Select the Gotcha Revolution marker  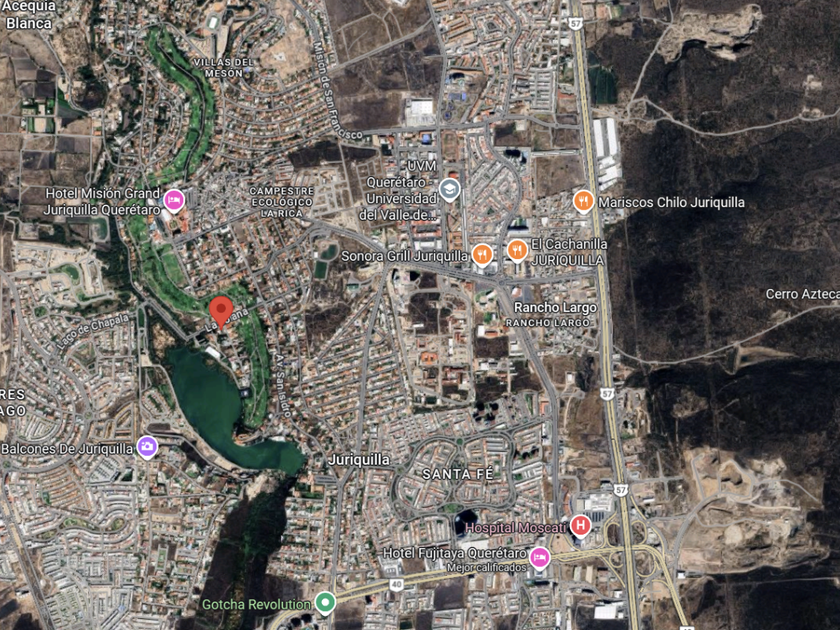pos(325,603)
